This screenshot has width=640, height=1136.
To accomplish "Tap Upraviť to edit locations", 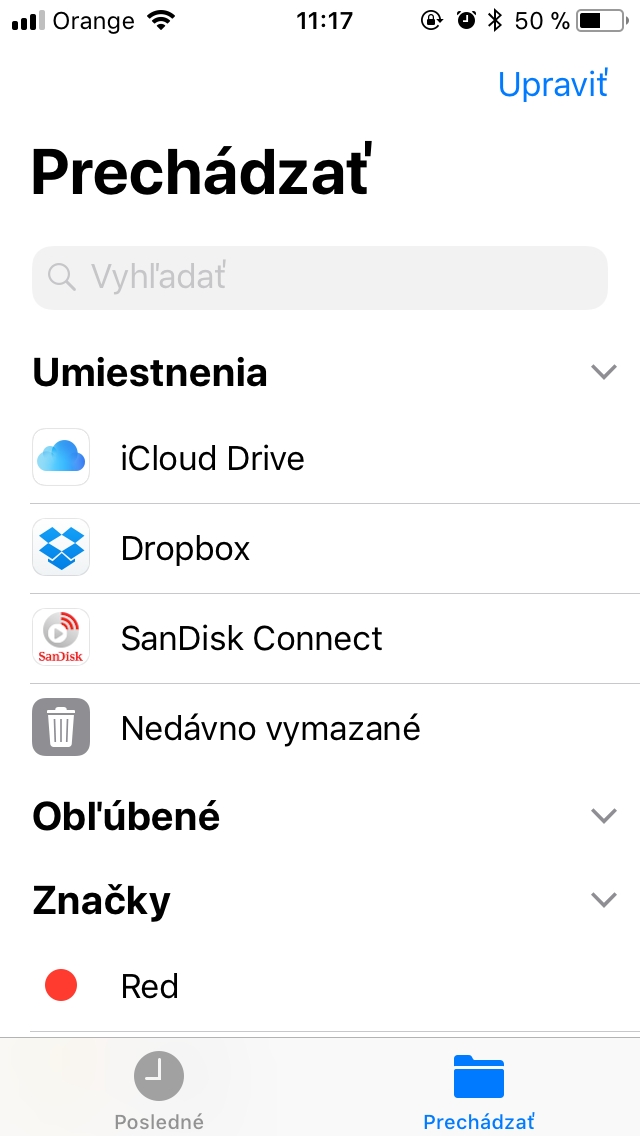I will (552, 85).
